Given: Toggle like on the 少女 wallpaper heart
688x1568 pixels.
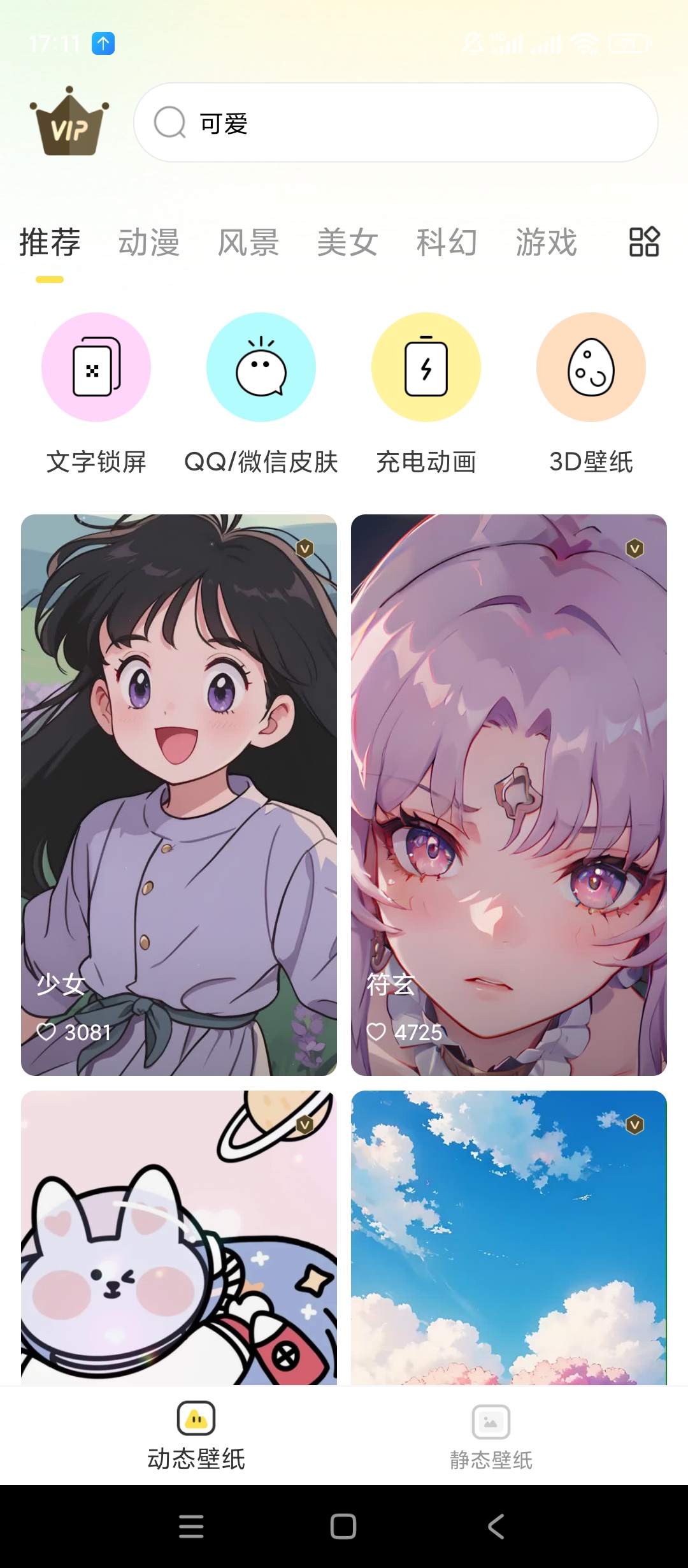Looking at the screenshot, I should (x=49, y=1032).
